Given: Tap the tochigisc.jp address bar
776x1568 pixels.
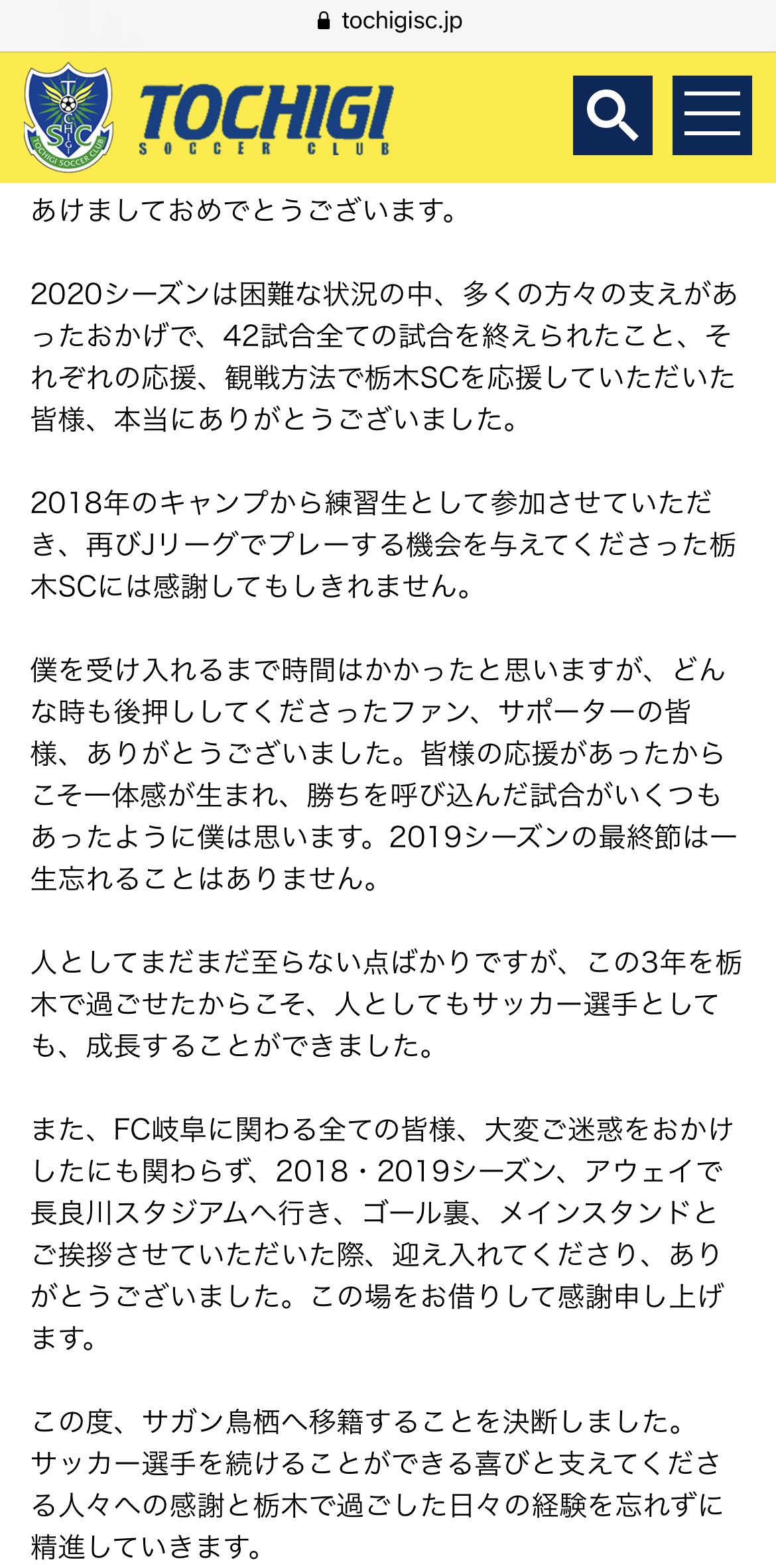Looking at the screenshot, I should coord(389,21).
